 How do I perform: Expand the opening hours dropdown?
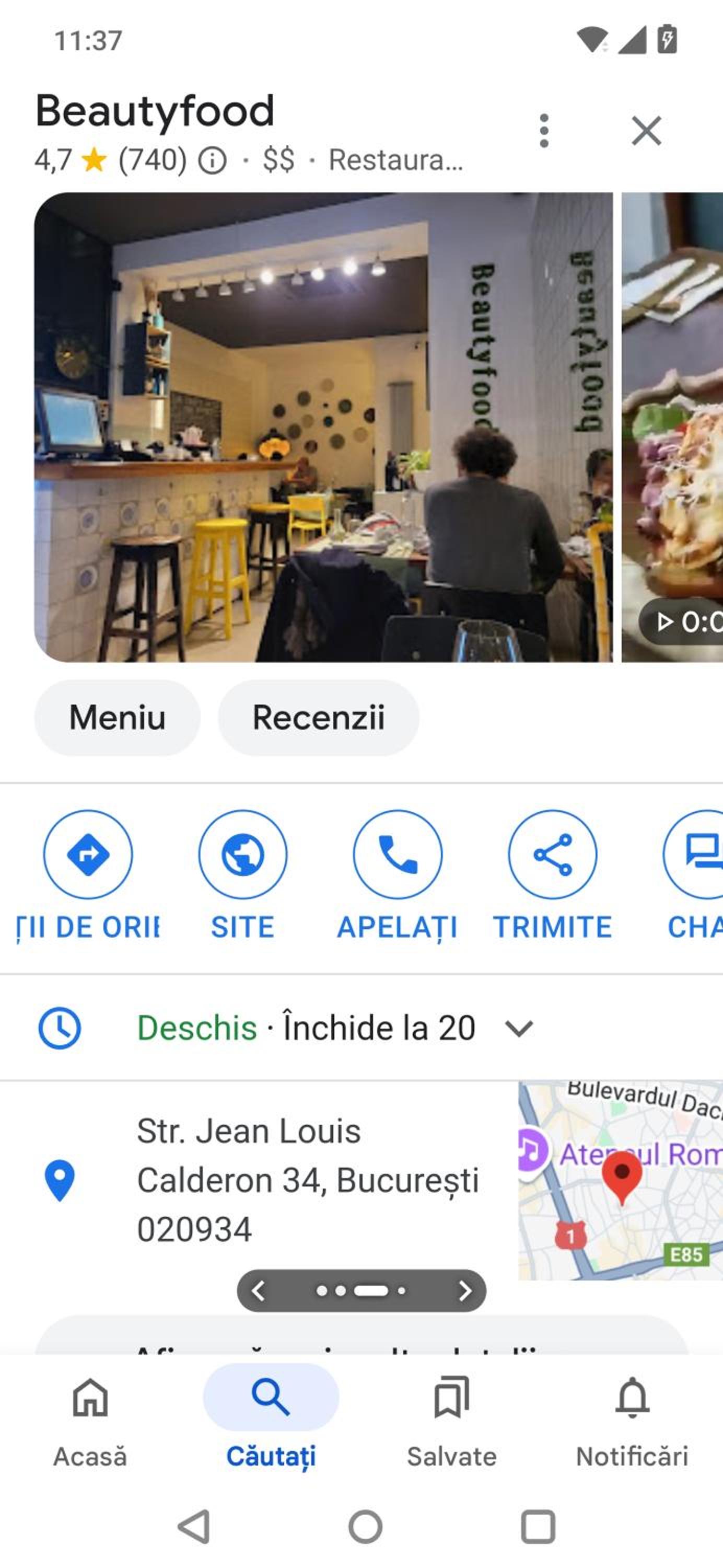[519, 1029]
